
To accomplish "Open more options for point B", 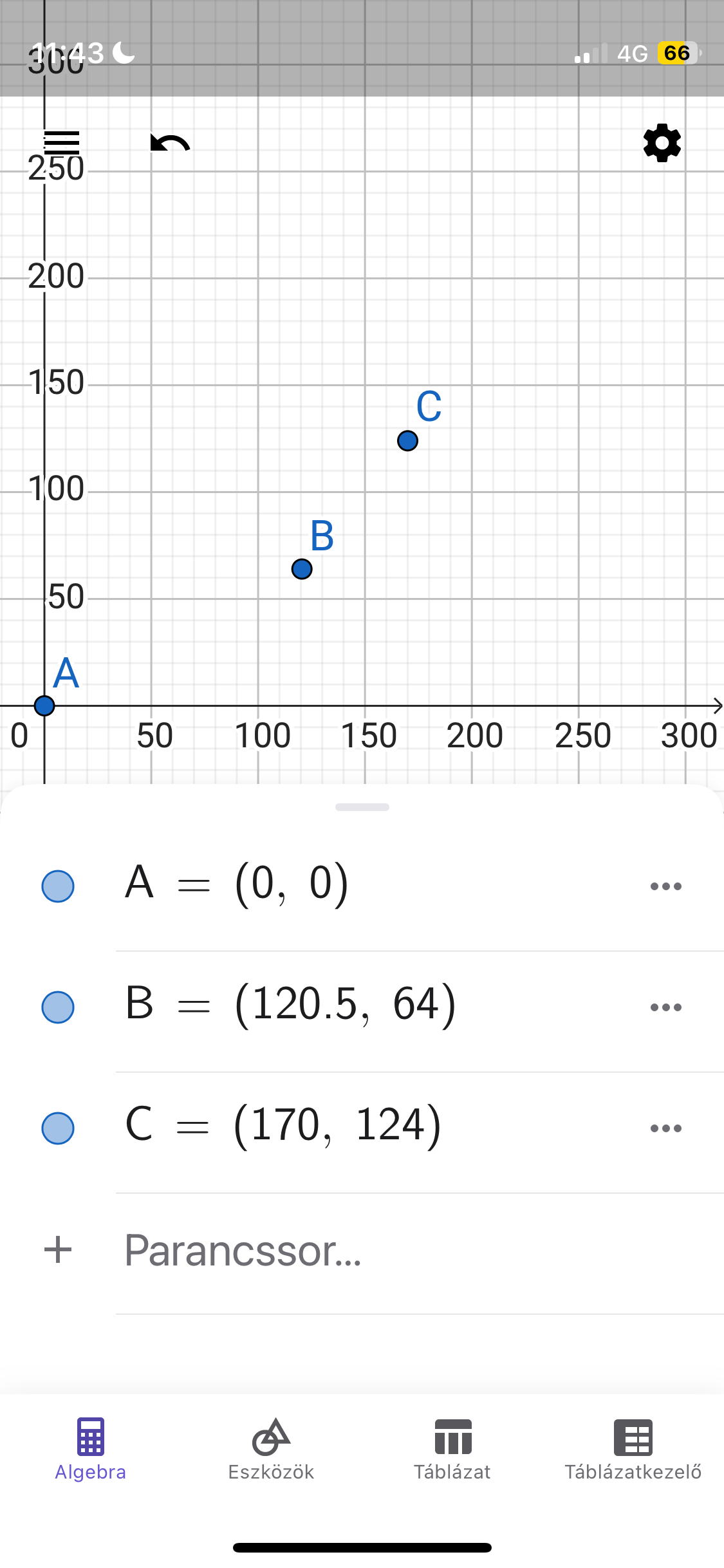I will coord(665,1007).
